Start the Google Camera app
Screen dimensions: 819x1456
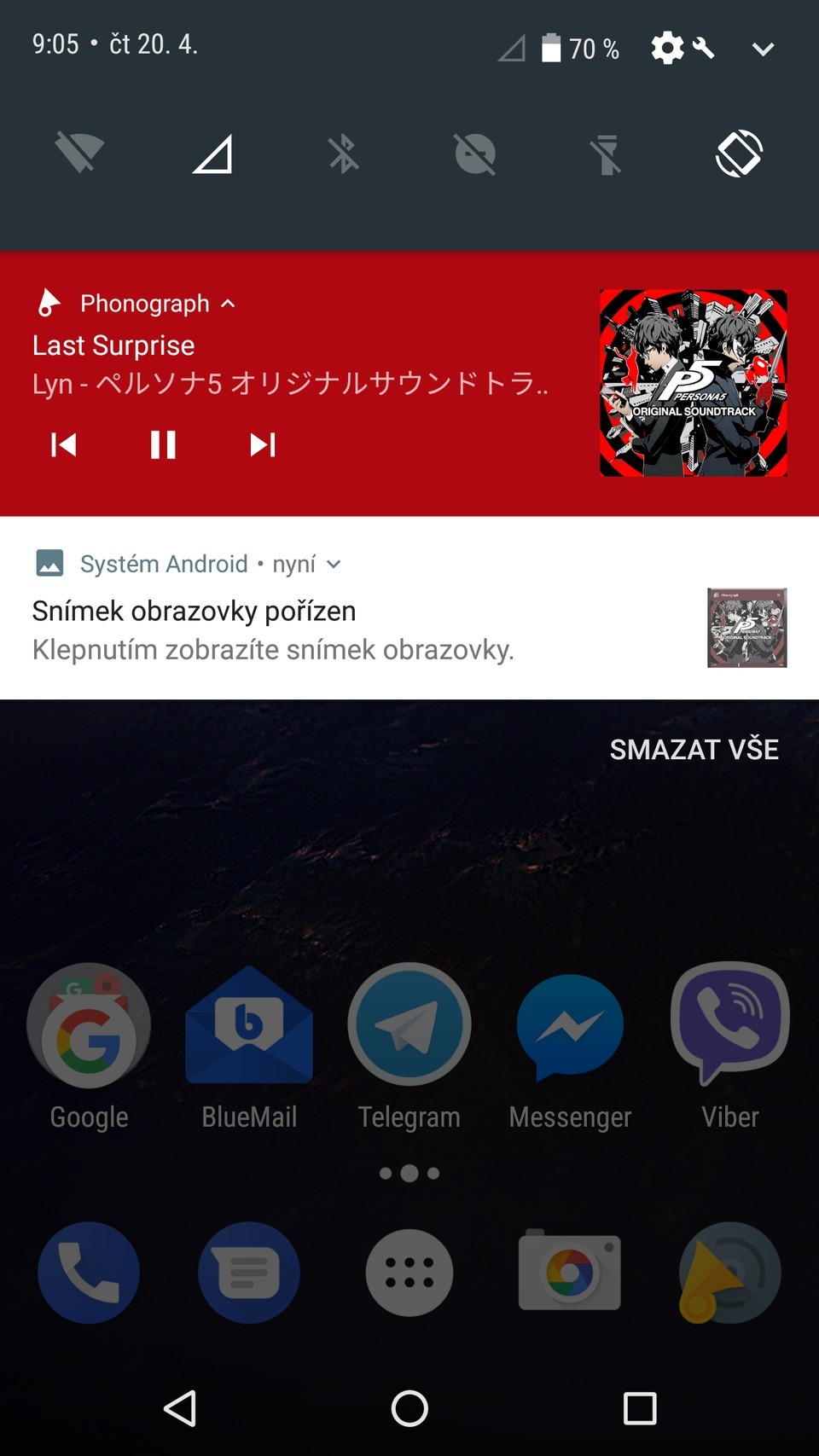click(x=569, y=1272)
